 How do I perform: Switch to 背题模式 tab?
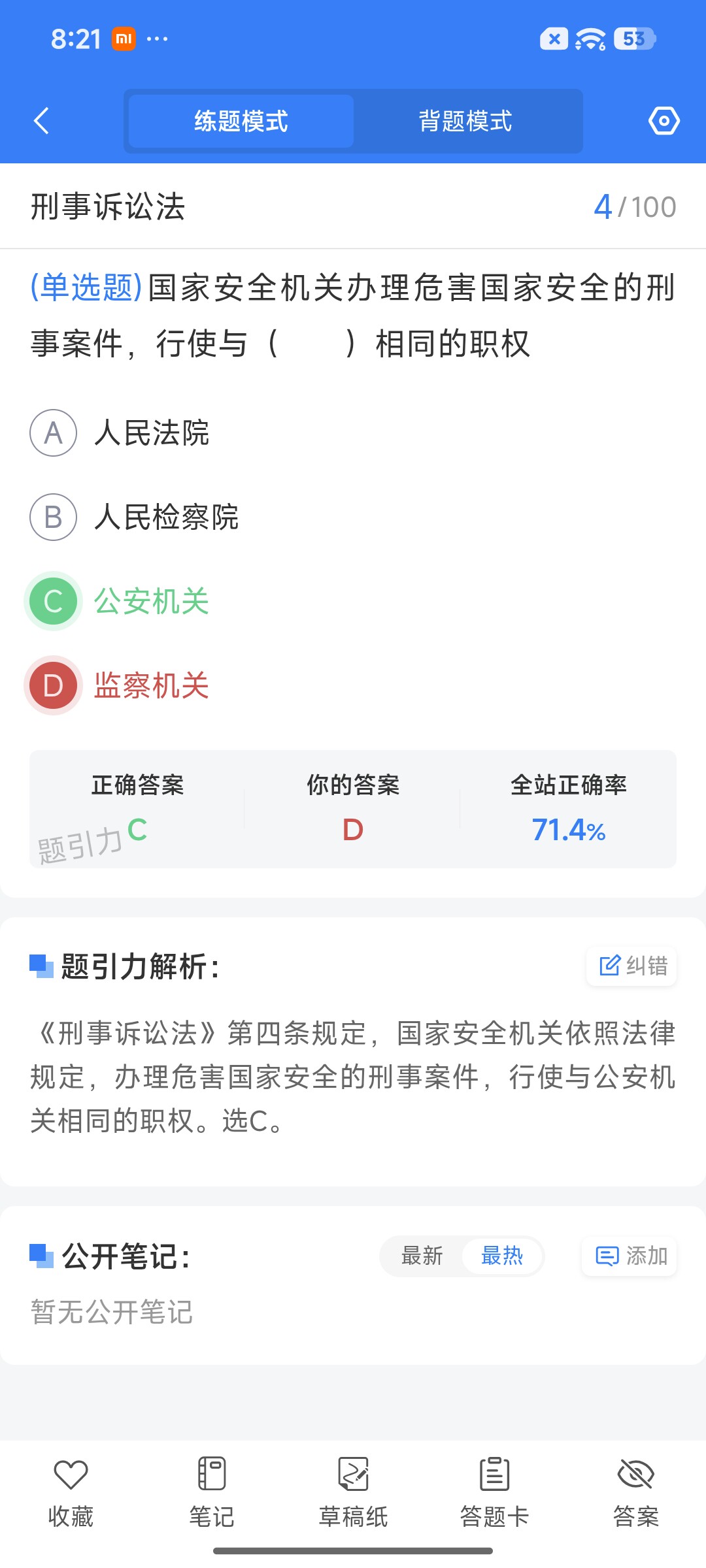465,121
